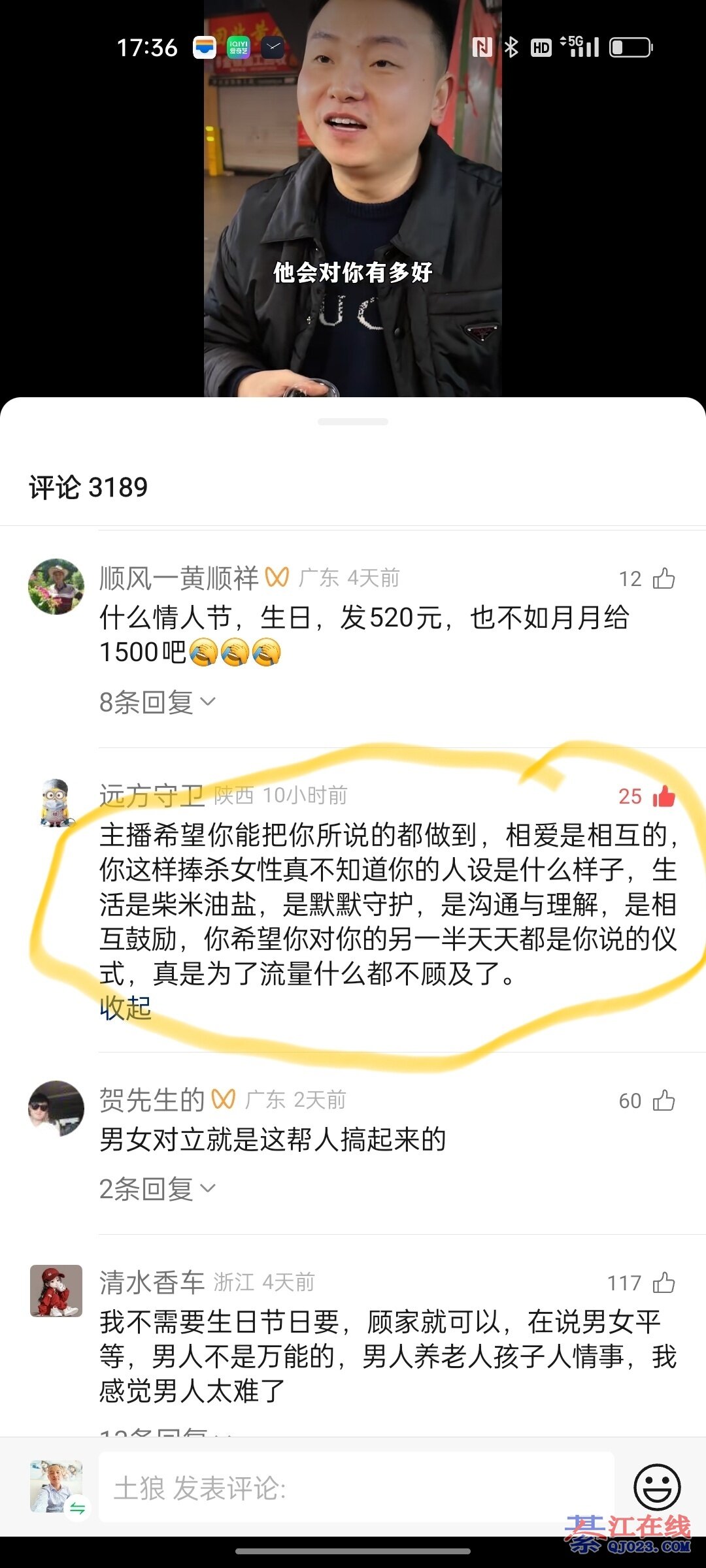Unlike the comment by 远方守卫

664,796
